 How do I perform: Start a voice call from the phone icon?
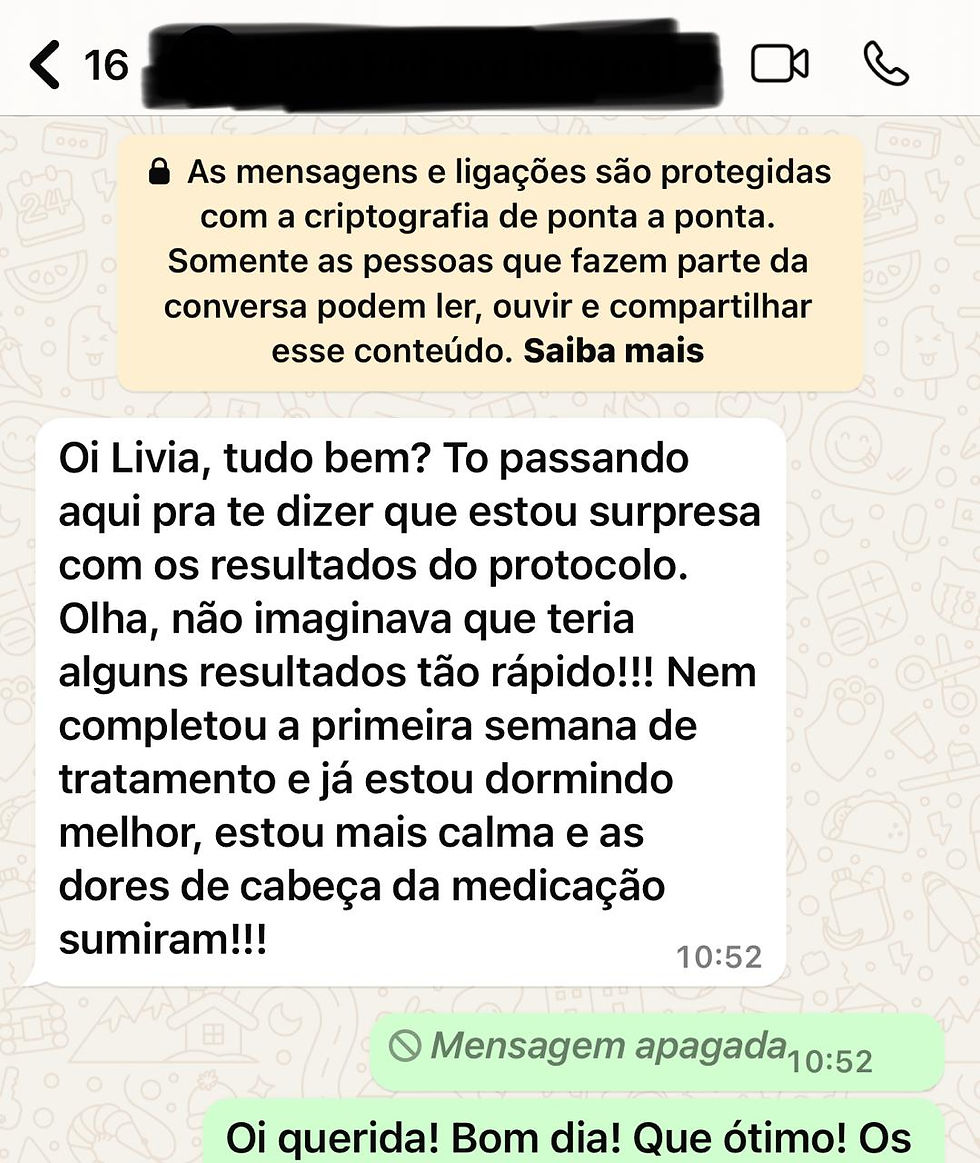(885, 65)
